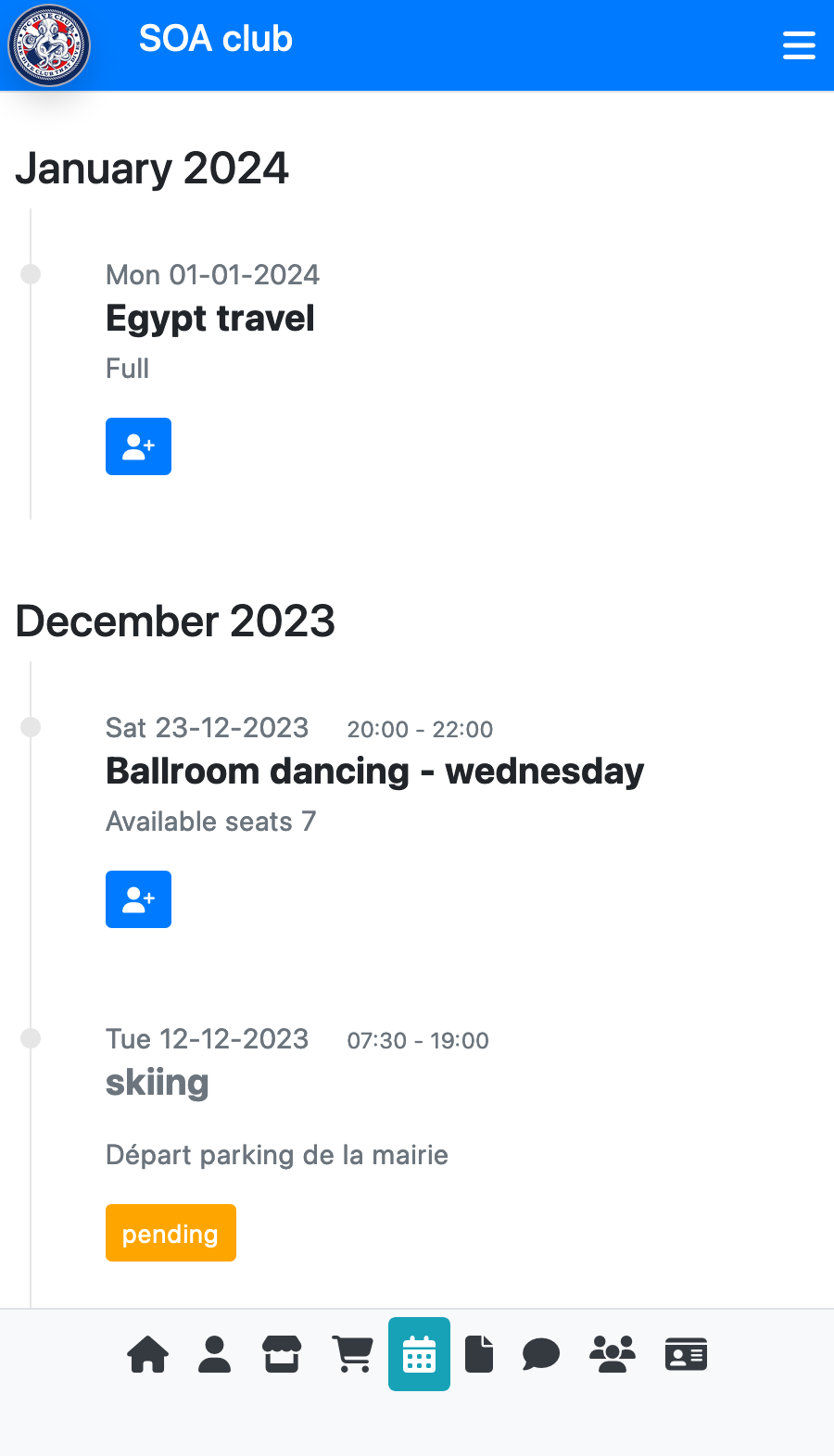Select the calendar tab
Image resolution: width=834 pixels, height=1456 pixels.
click(419, 1354)
